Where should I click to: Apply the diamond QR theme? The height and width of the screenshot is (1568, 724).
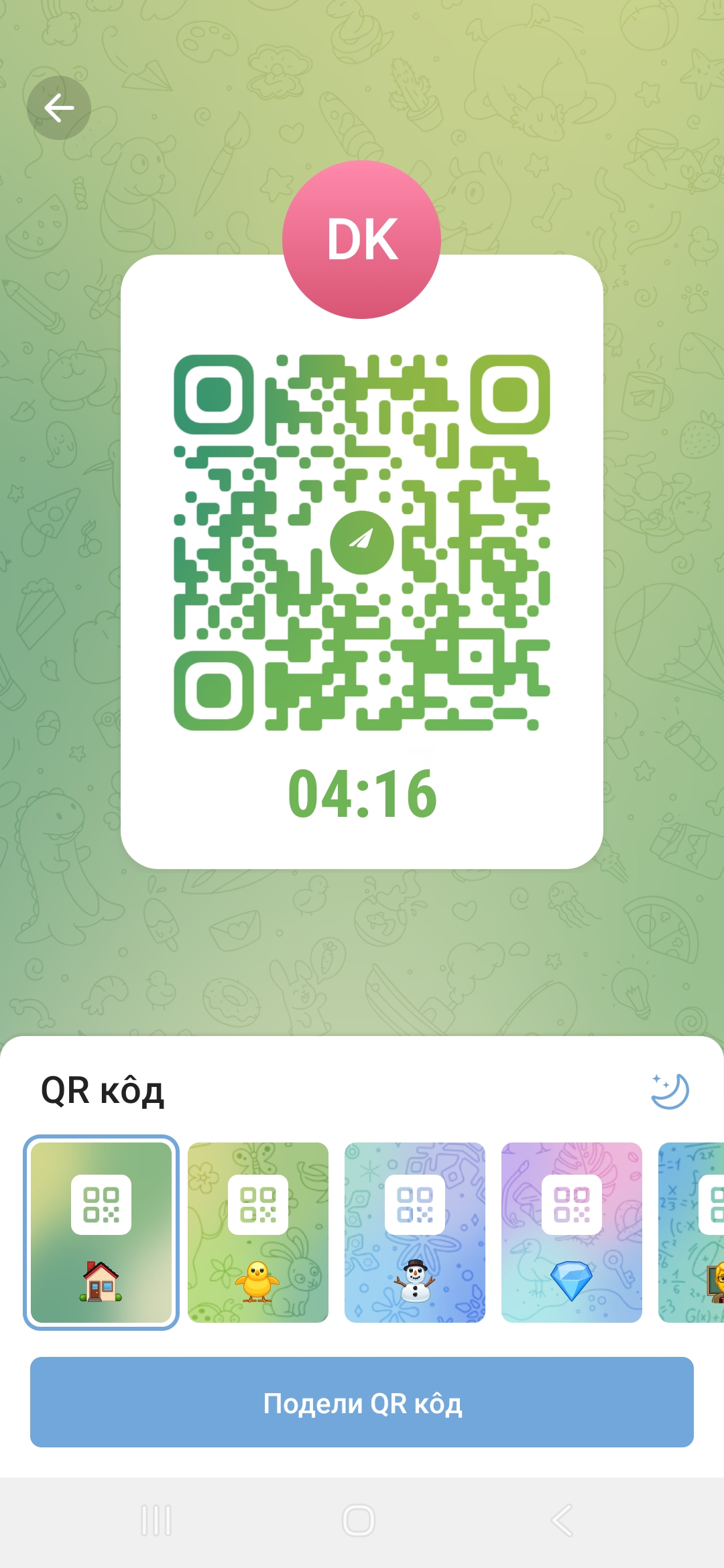572,1232
